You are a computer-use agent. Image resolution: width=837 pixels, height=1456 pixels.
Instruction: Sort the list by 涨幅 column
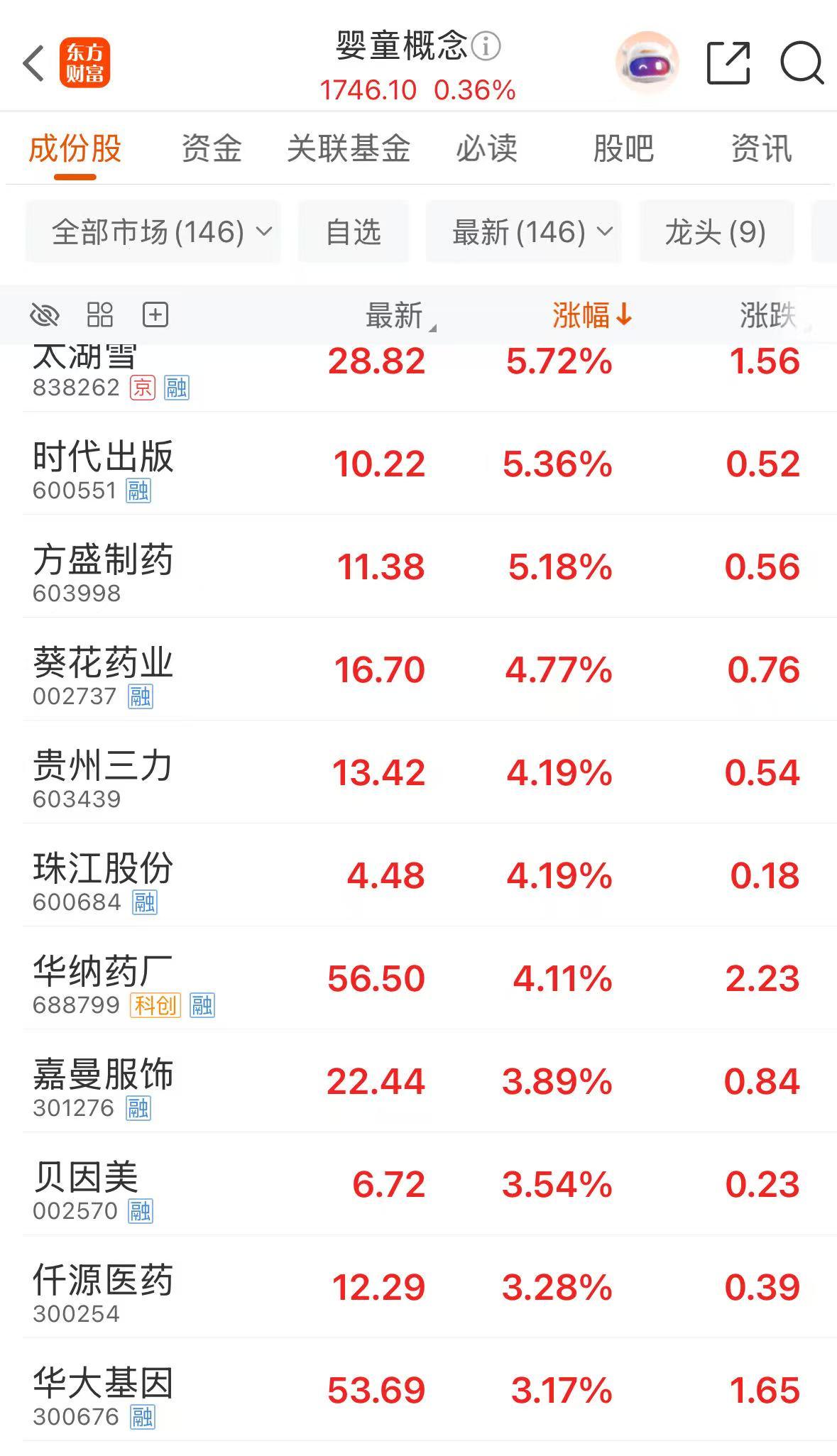592,314
